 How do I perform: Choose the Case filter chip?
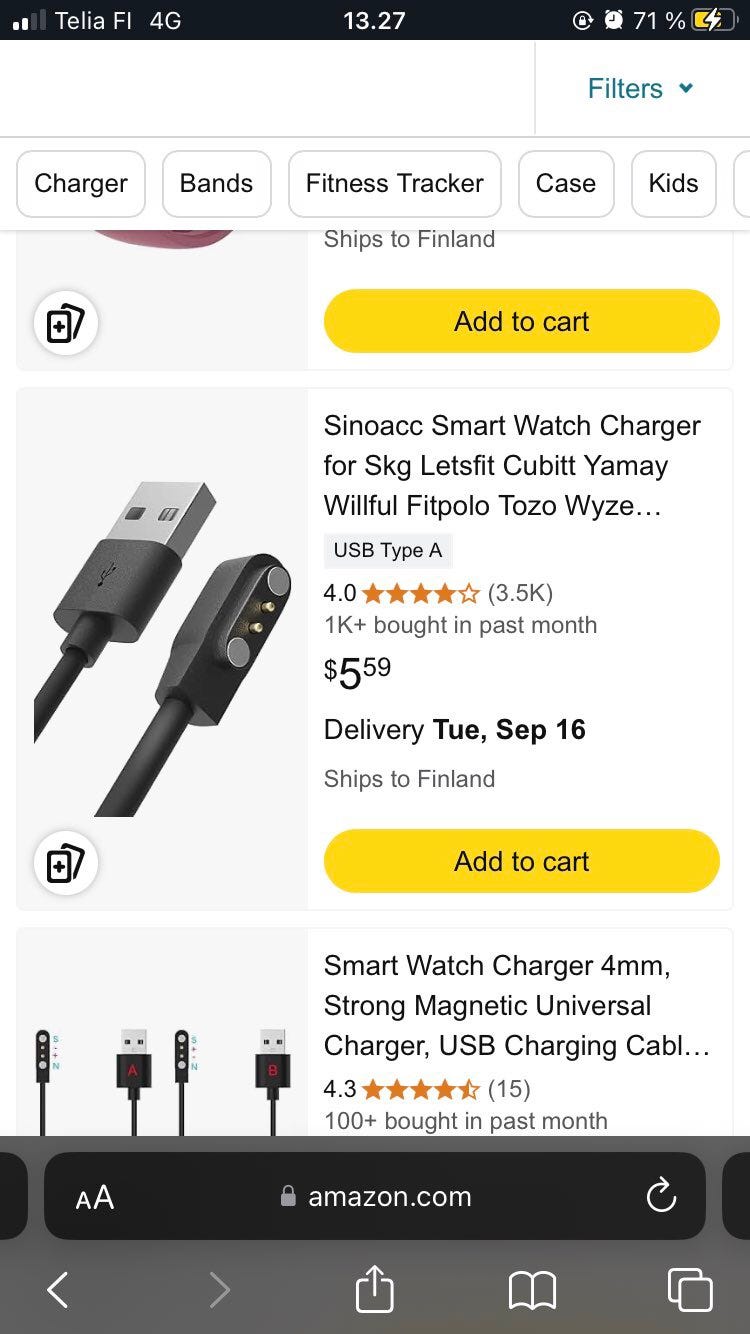[565, 183]
